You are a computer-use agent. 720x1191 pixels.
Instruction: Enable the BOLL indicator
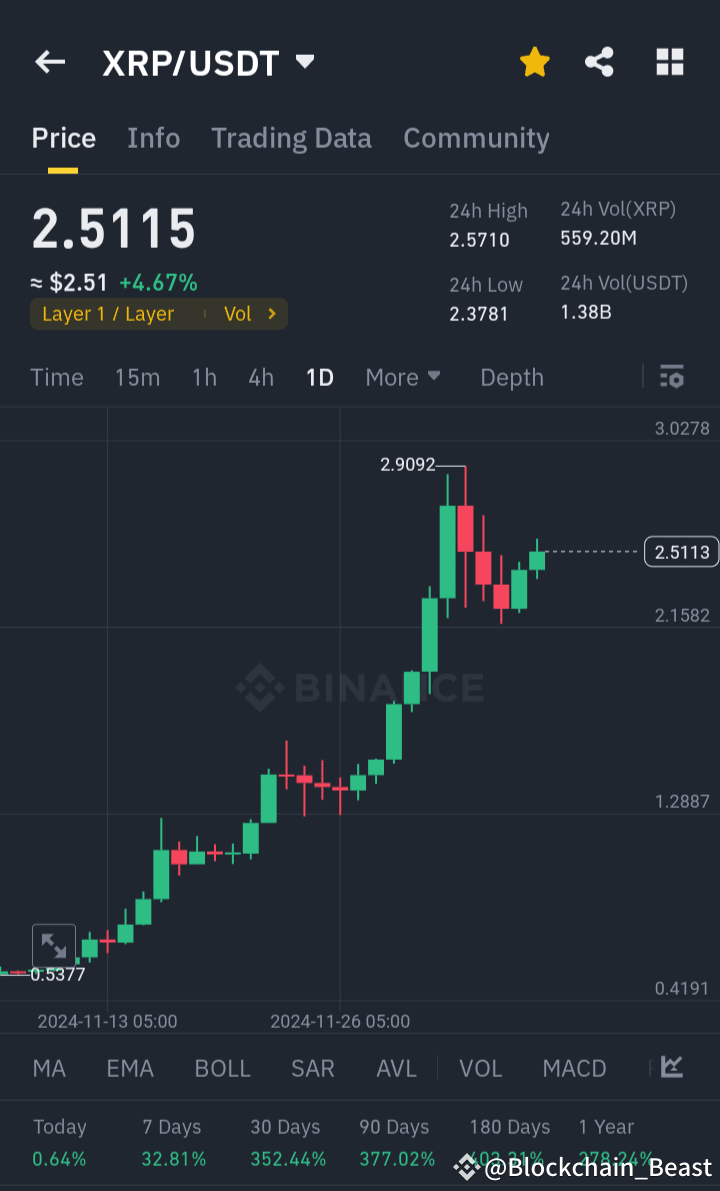click(x=222, y=1068)
